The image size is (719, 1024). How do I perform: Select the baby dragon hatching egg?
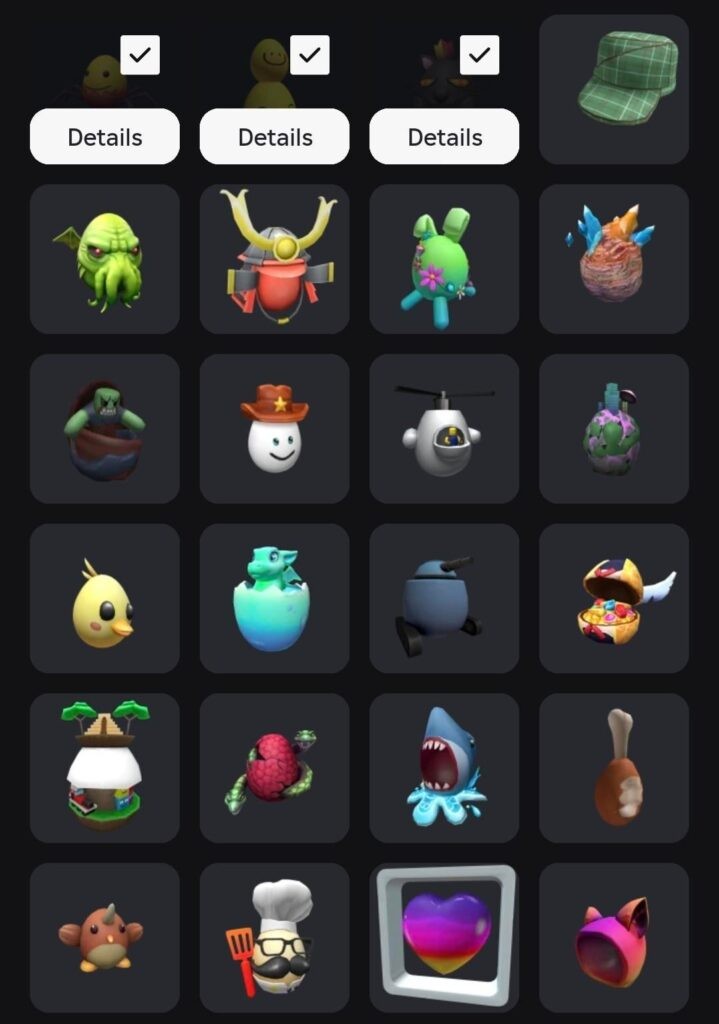pyautogui.click(x=275, y=599)
